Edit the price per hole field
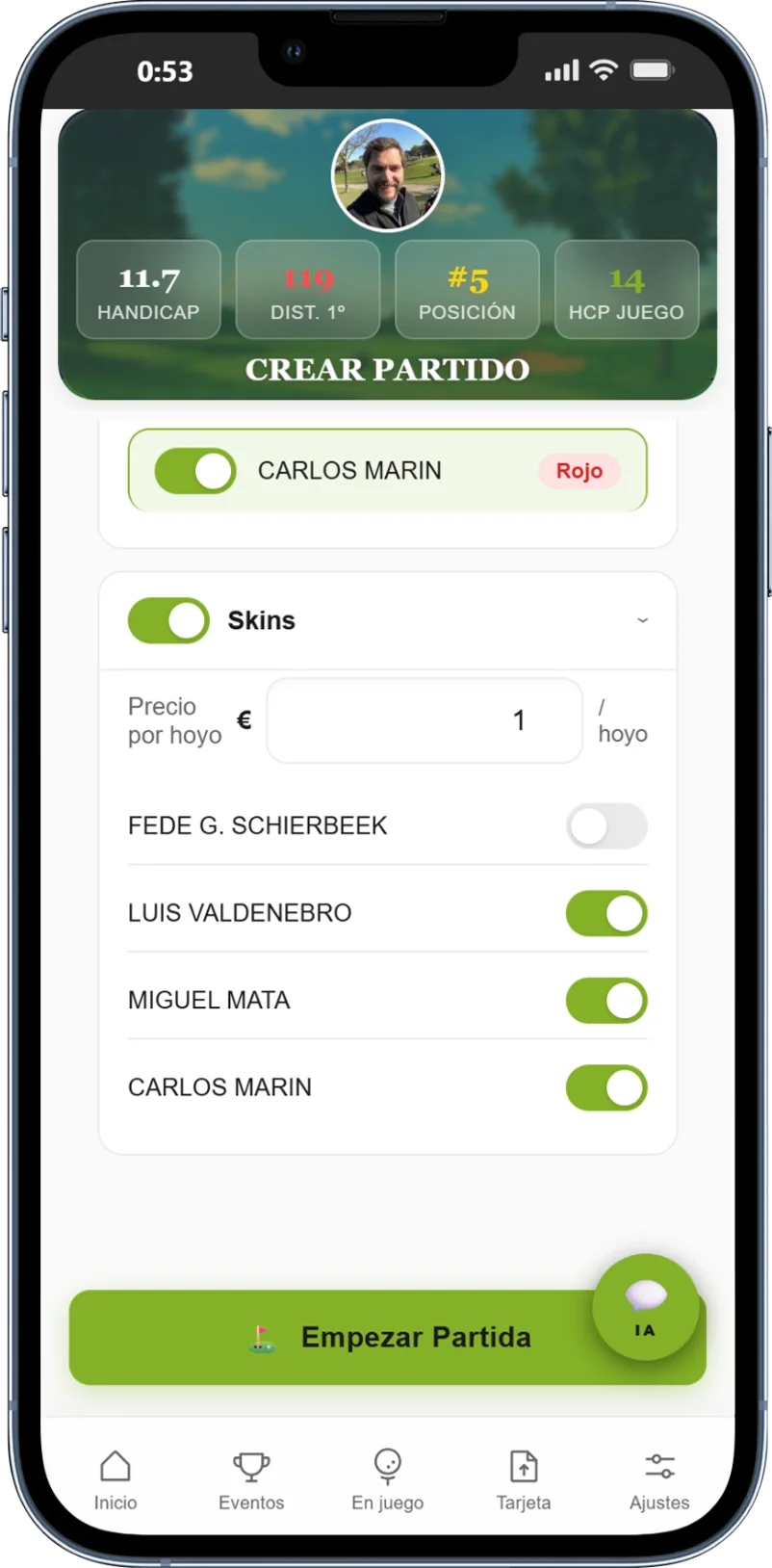 [x=425, y=720]
